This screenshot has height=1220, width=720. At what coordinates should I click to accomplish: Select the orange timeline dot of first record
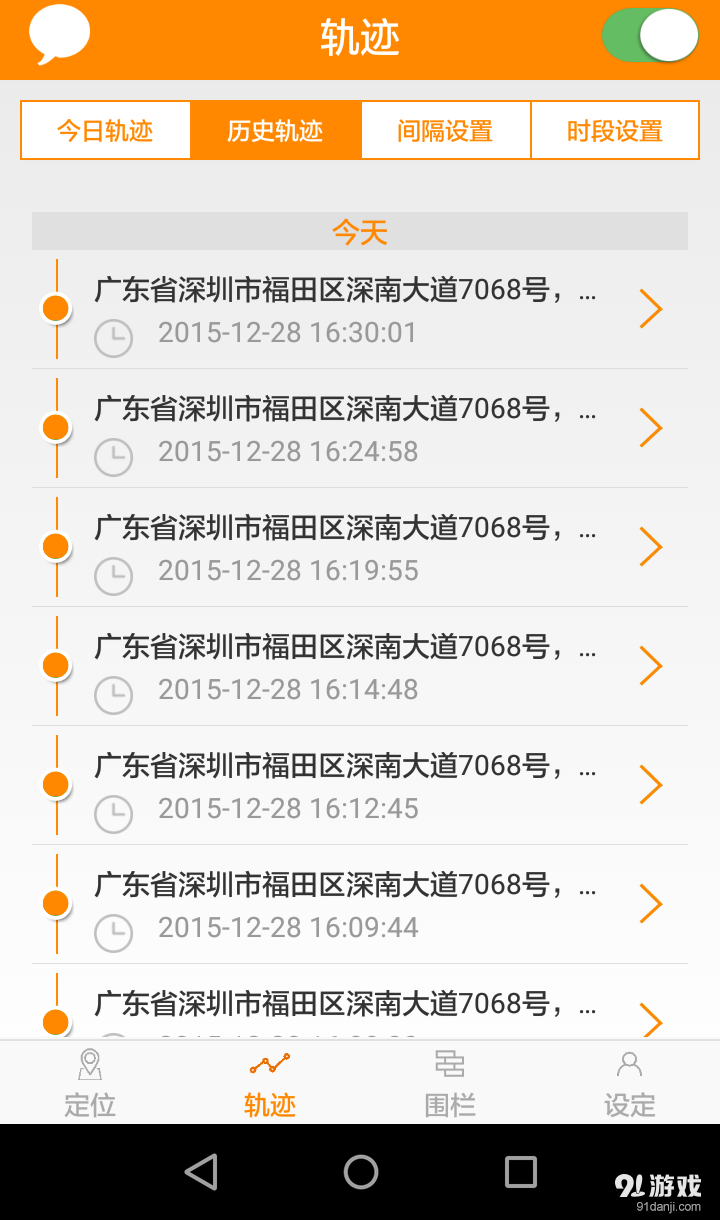(56, 307)
